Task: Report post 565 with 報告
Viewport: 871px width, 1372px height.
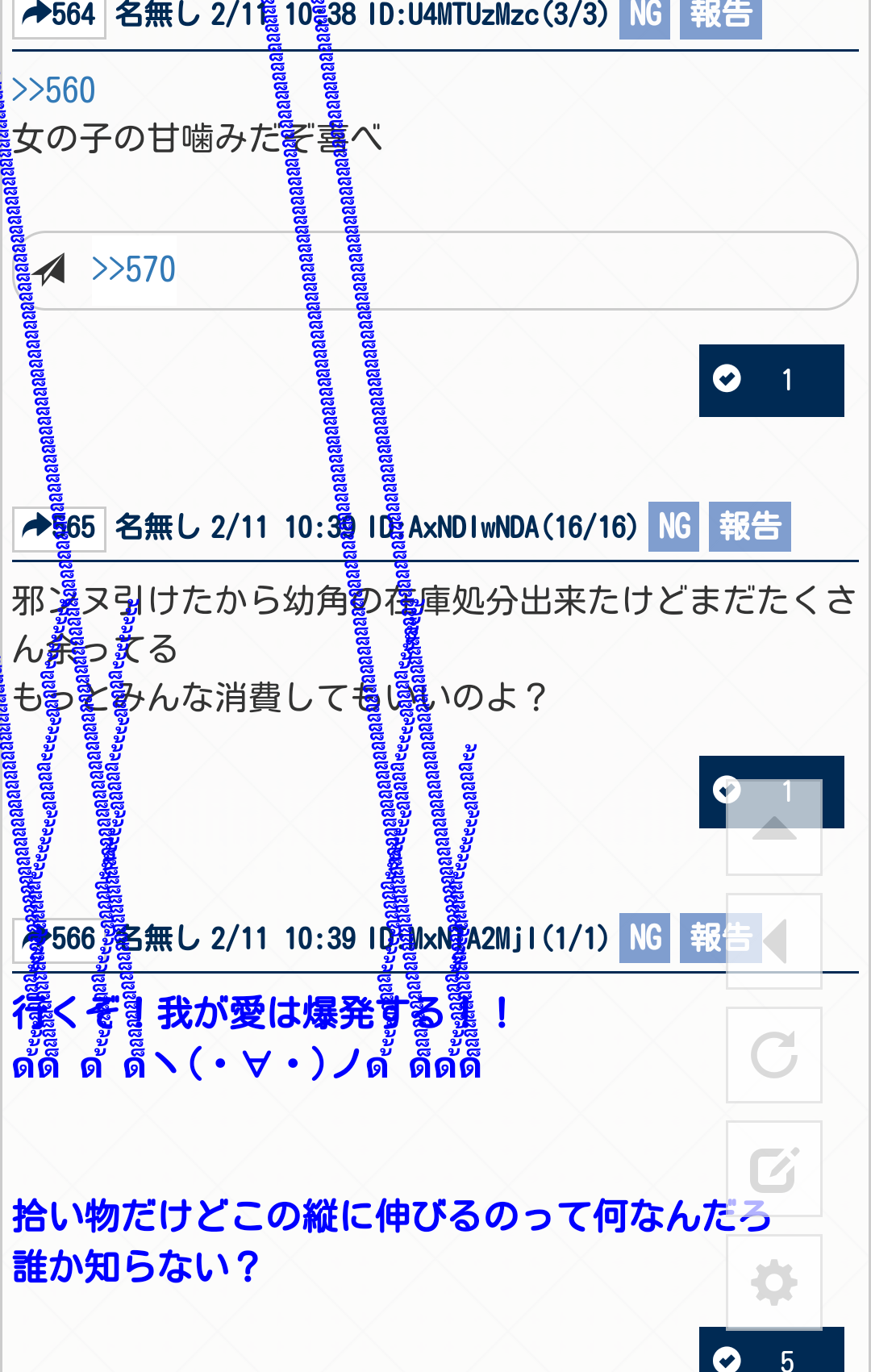Action: [749, 528]
